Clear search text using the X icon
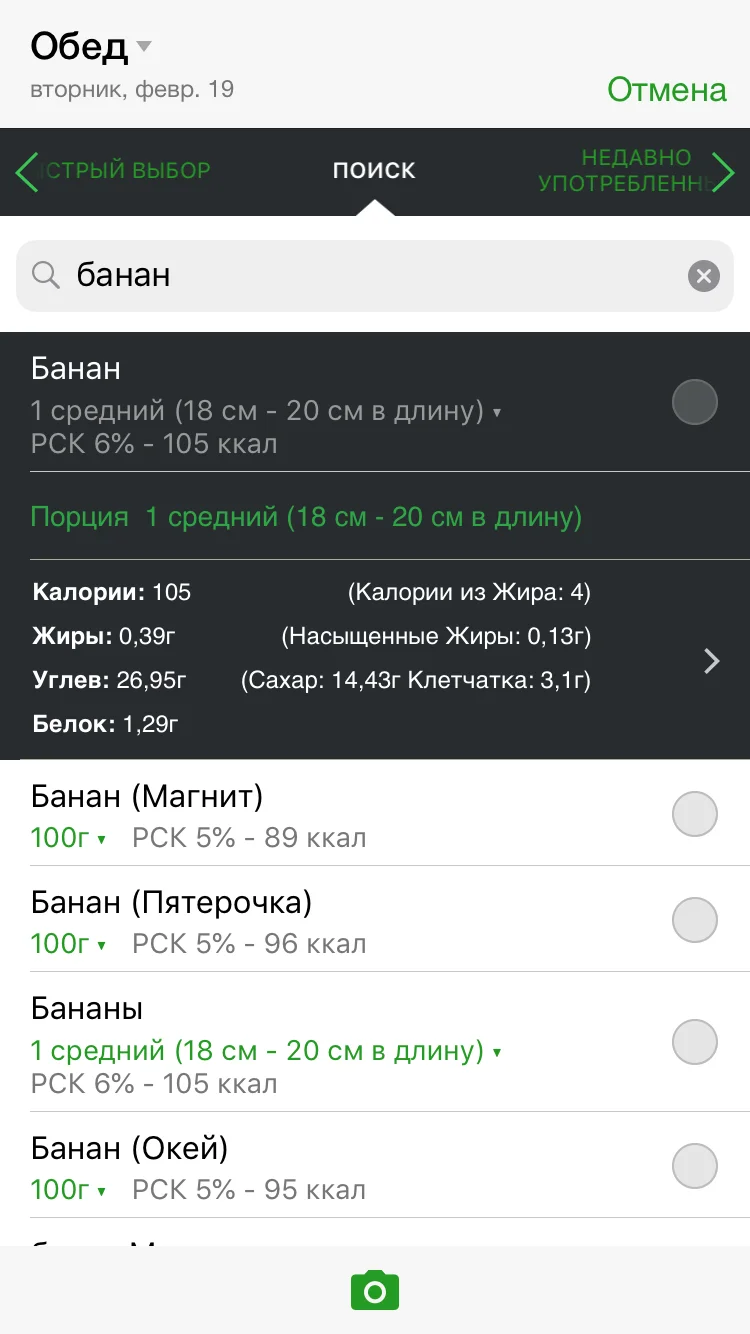This screenshot has width=750, height=1334. pos(703,275)
